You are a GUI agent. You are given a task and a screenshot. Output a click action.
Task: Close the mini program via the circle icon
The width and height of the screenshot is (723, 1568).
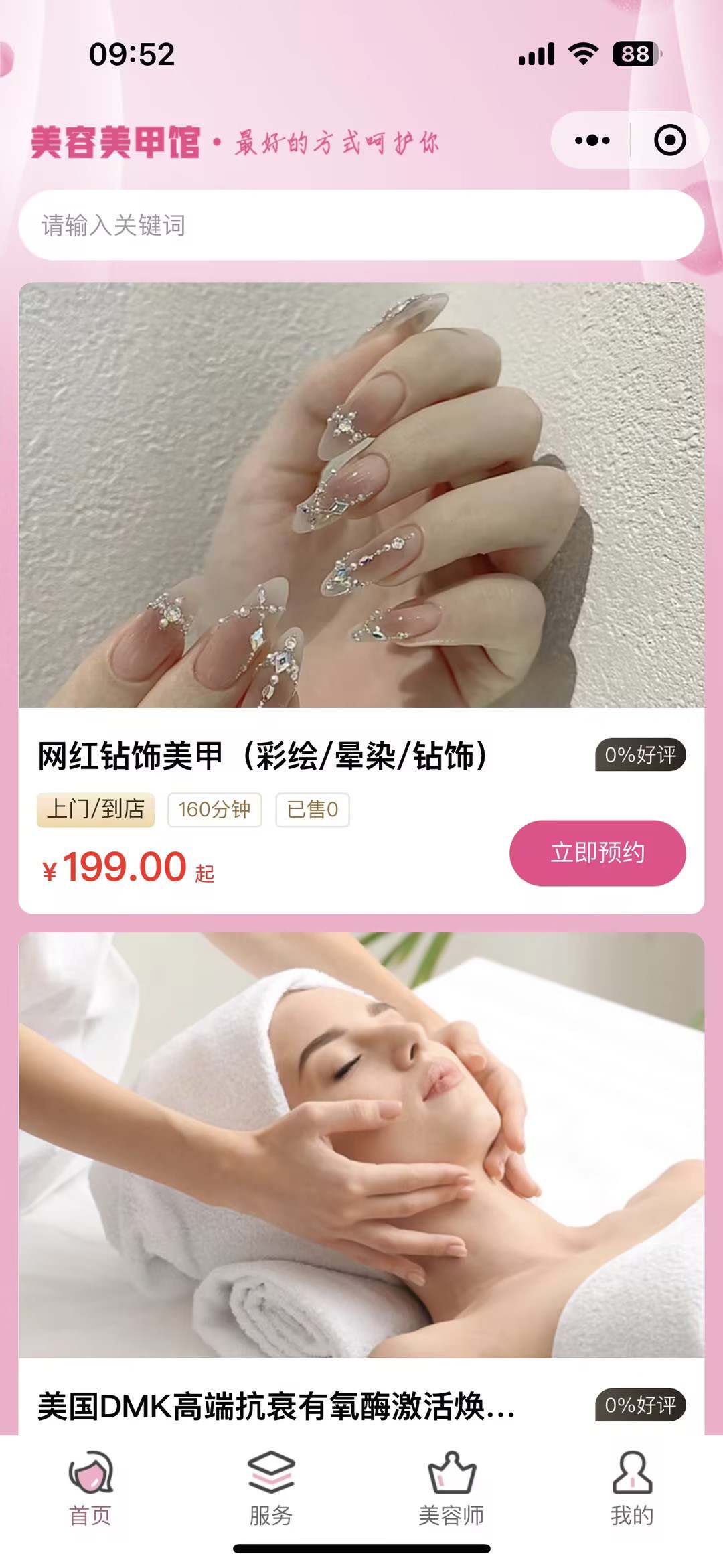point(669,141)
